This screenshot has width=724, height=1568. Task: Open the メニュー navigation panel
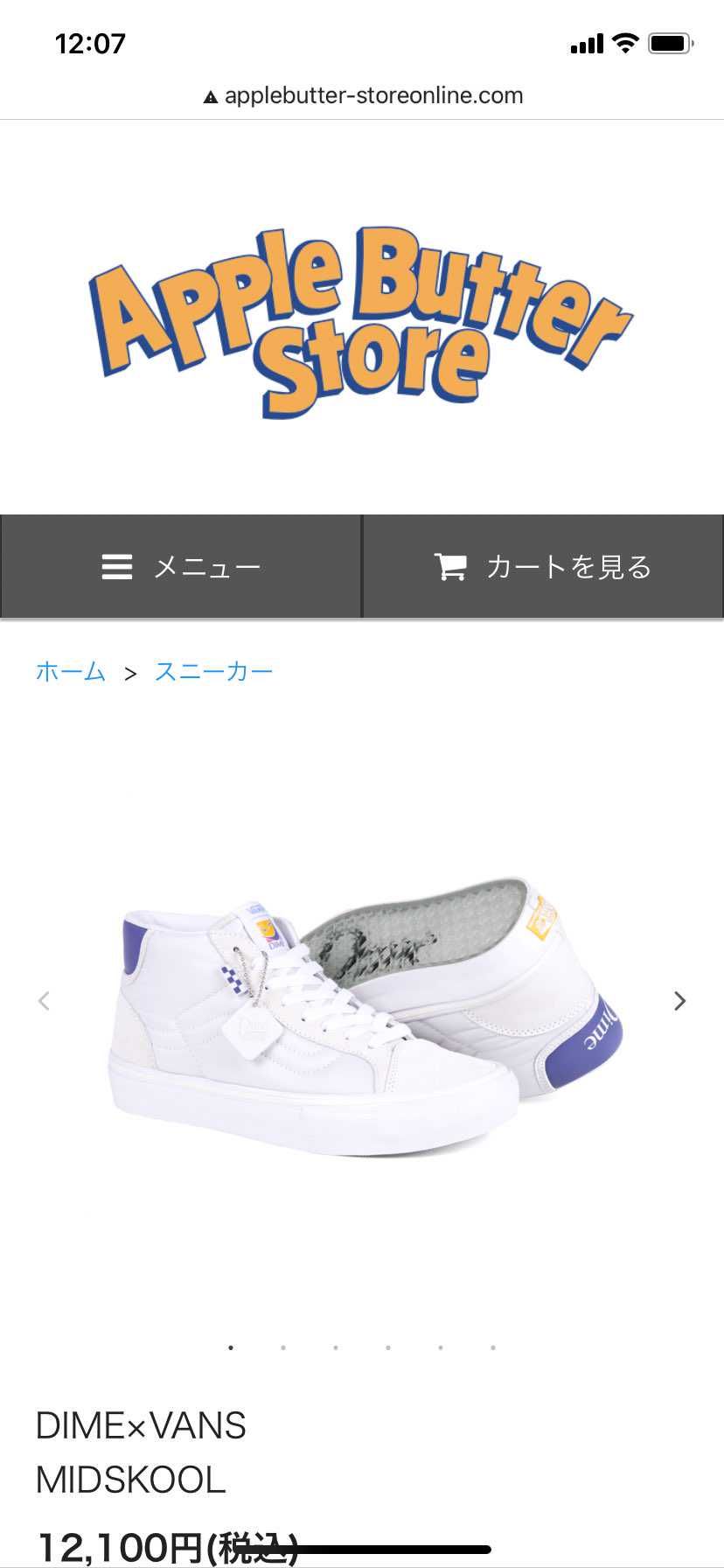click(181, 566)
